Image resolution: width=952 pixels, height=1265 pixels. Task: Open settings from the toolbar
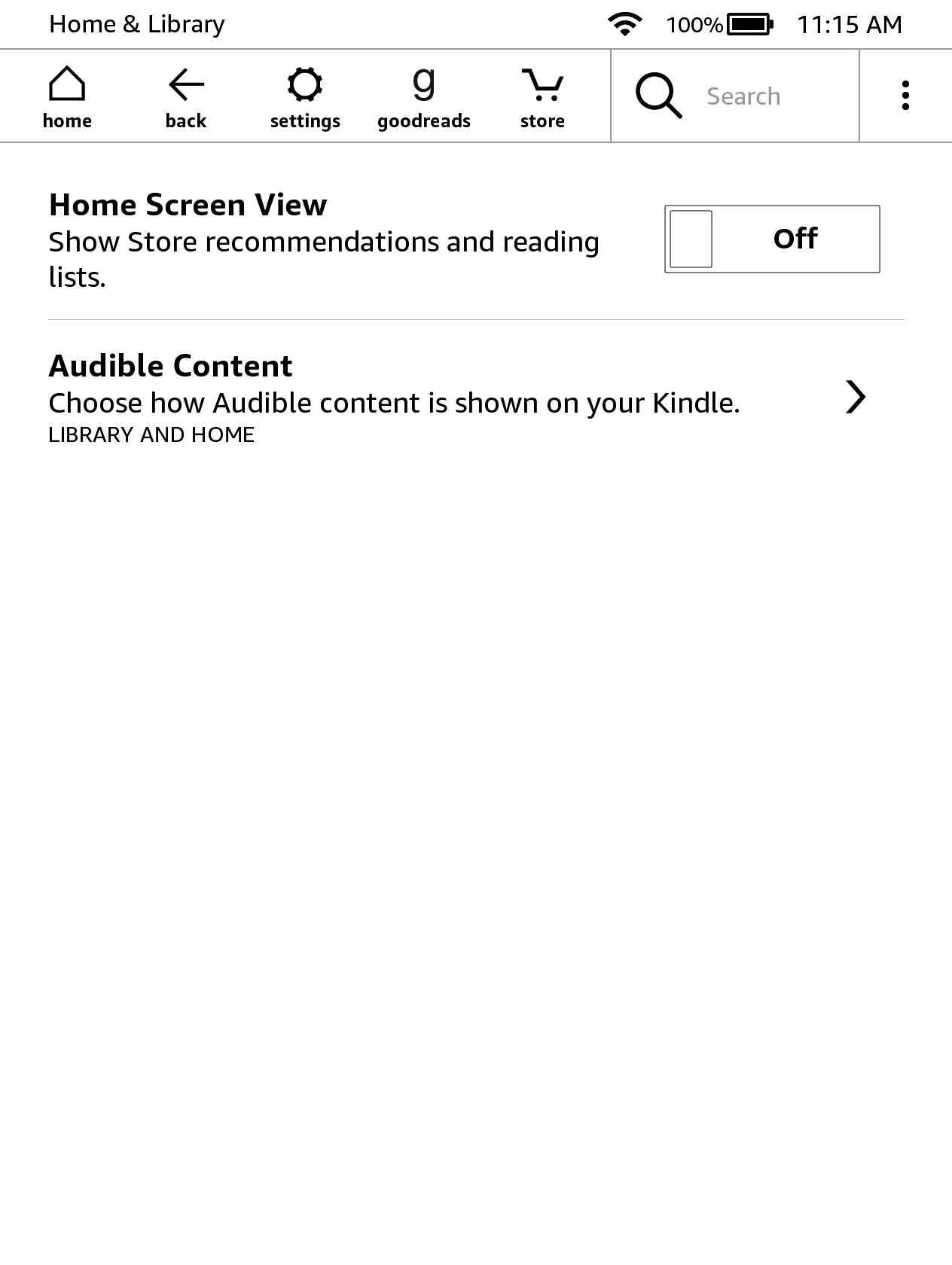(x=305, y=96)
